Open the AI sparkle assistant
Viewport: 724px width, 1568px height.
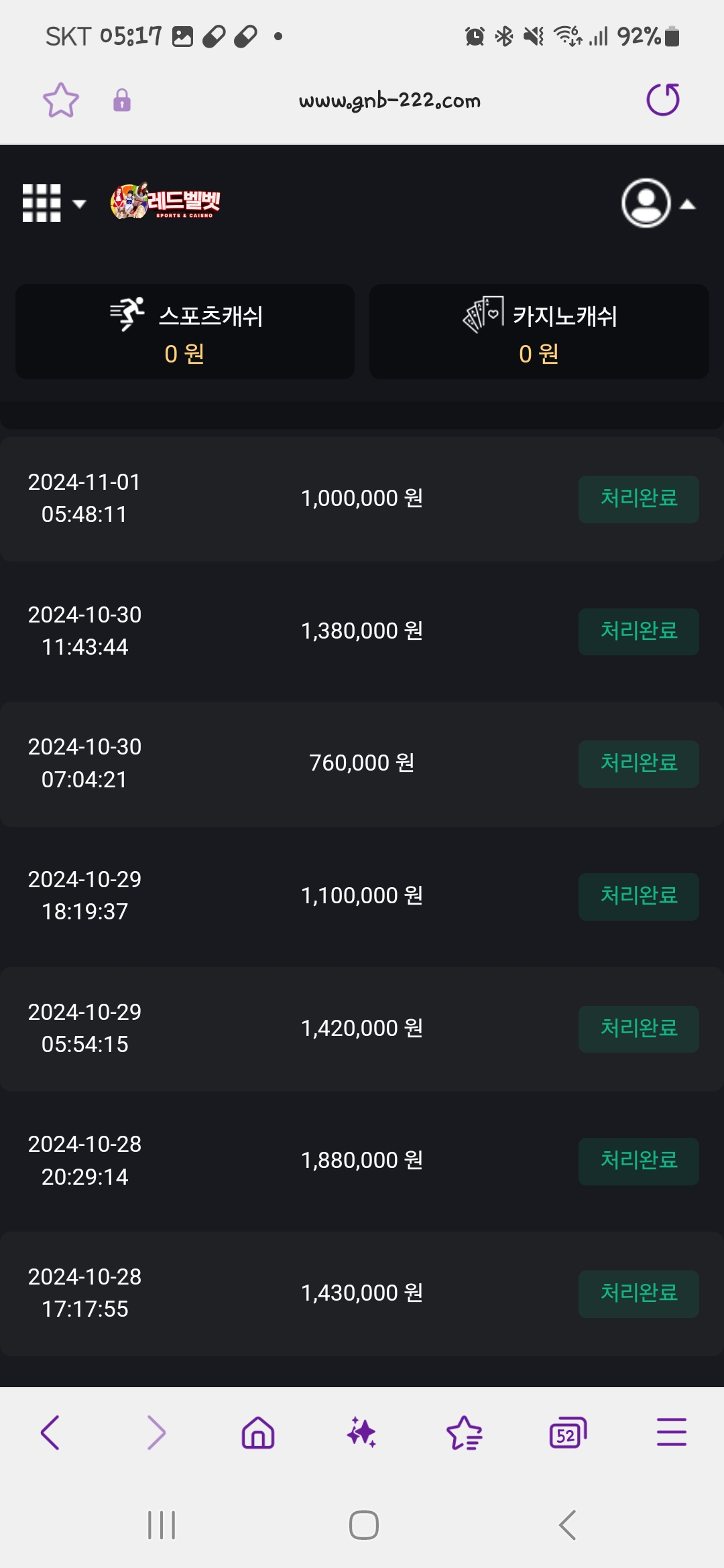(361, 1433)
